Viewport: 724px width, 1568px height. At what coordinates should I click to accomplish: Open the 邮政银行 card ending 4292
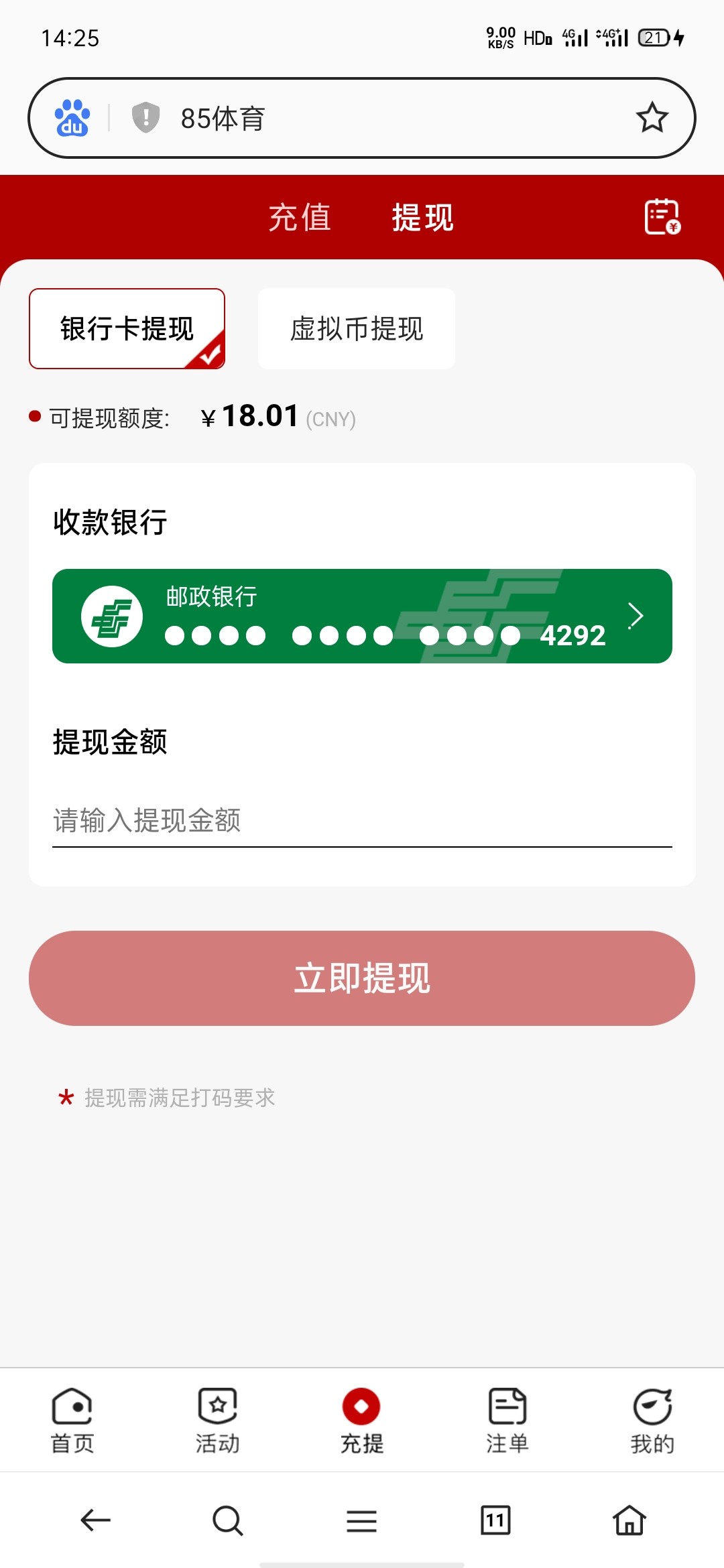click(x=362, y=616)
